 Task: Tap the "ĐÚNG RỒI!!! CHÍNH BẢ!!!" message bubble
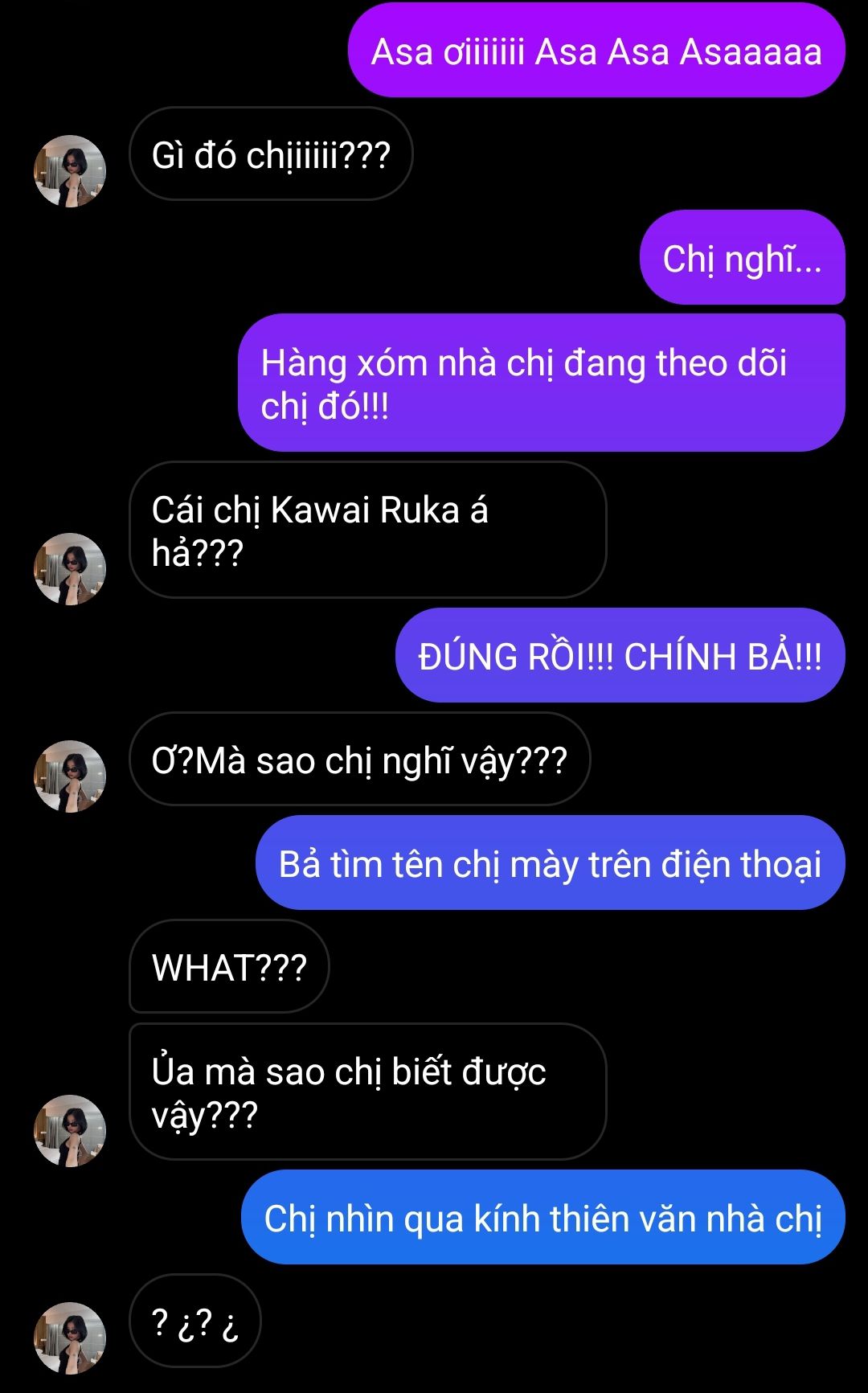[x=620, y=656]
